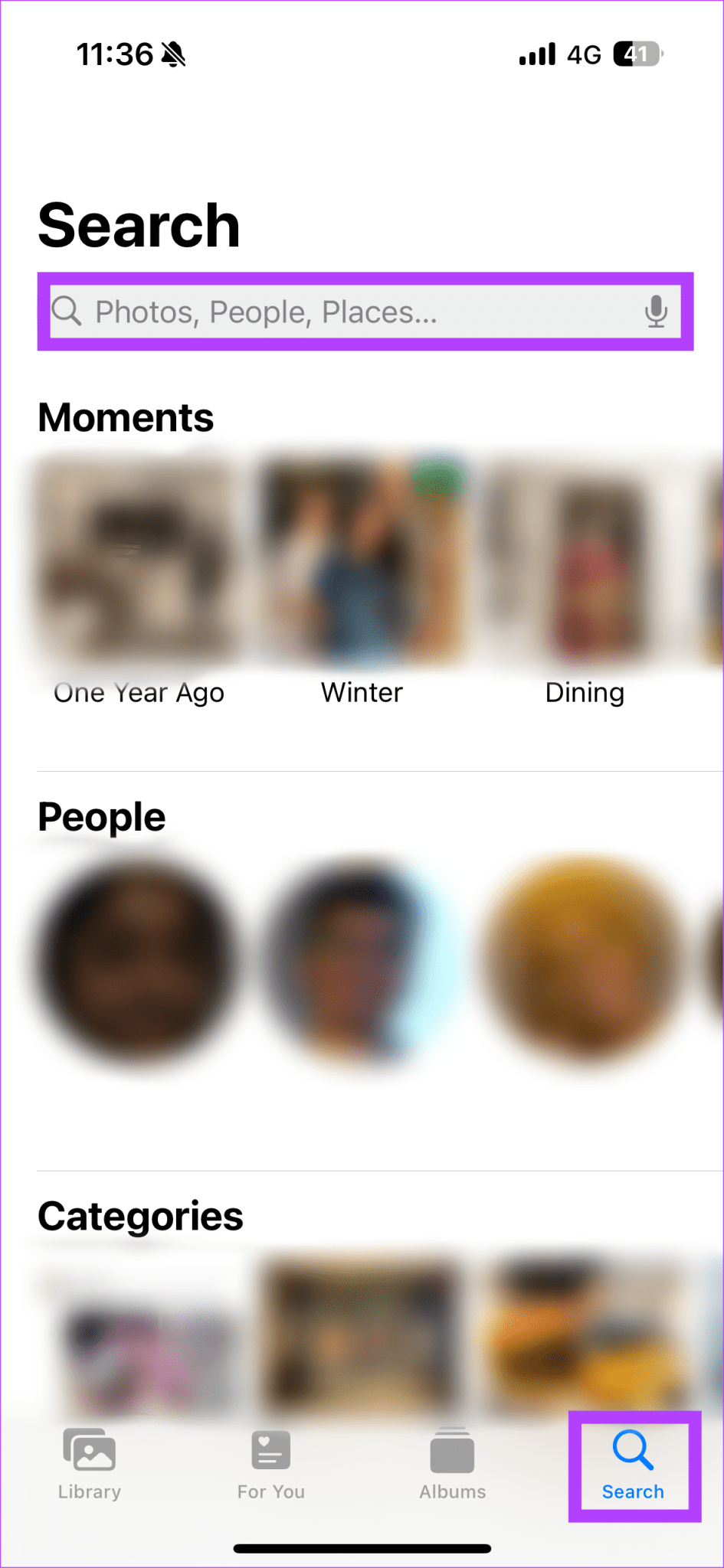Select the microphone icon for voice search
The height and width of the screenshot is (1568, 724).
pos(657,311)
